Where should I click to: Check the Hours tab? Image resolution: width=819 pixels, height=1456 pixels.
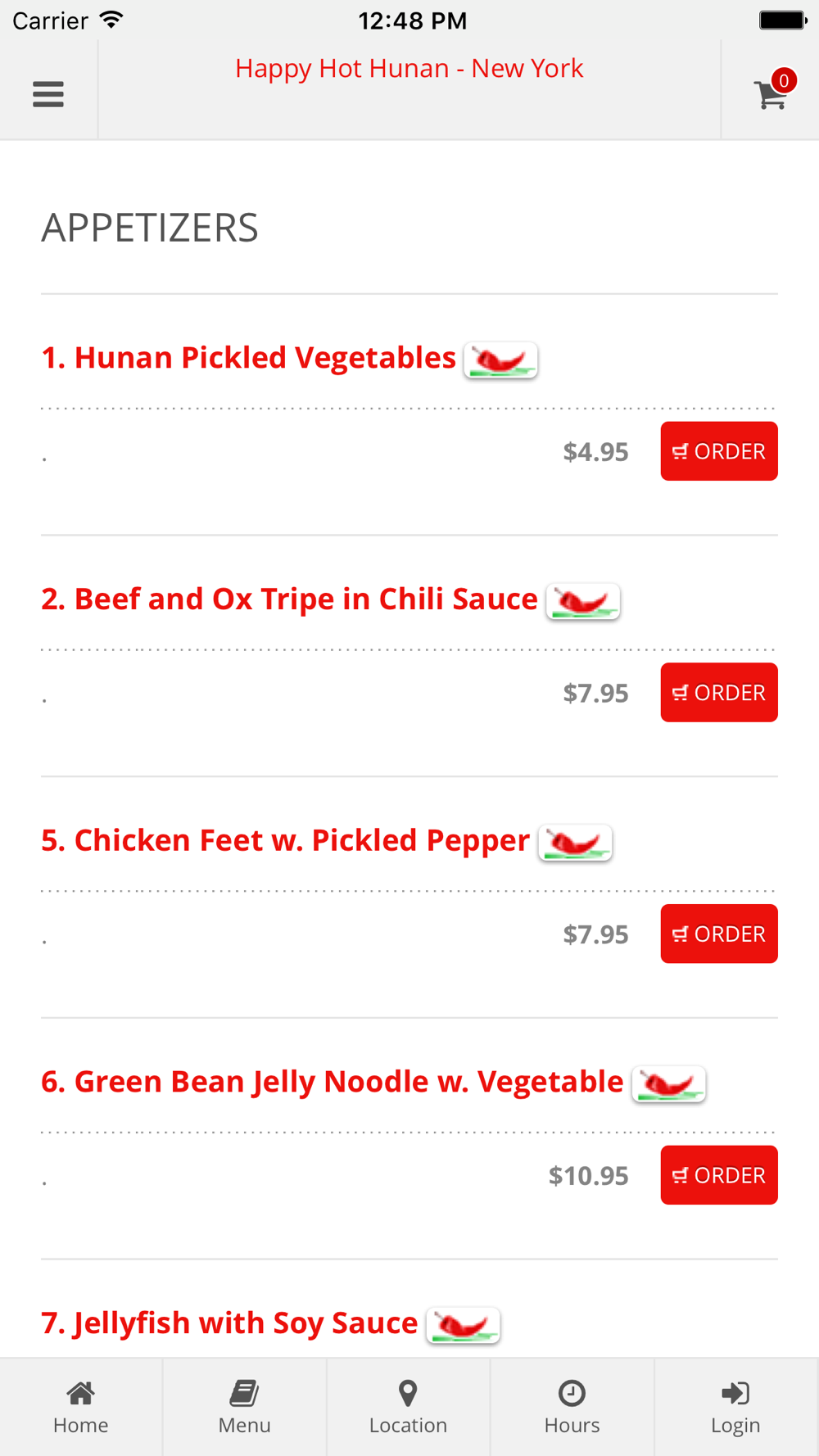tap(572, 1407)
